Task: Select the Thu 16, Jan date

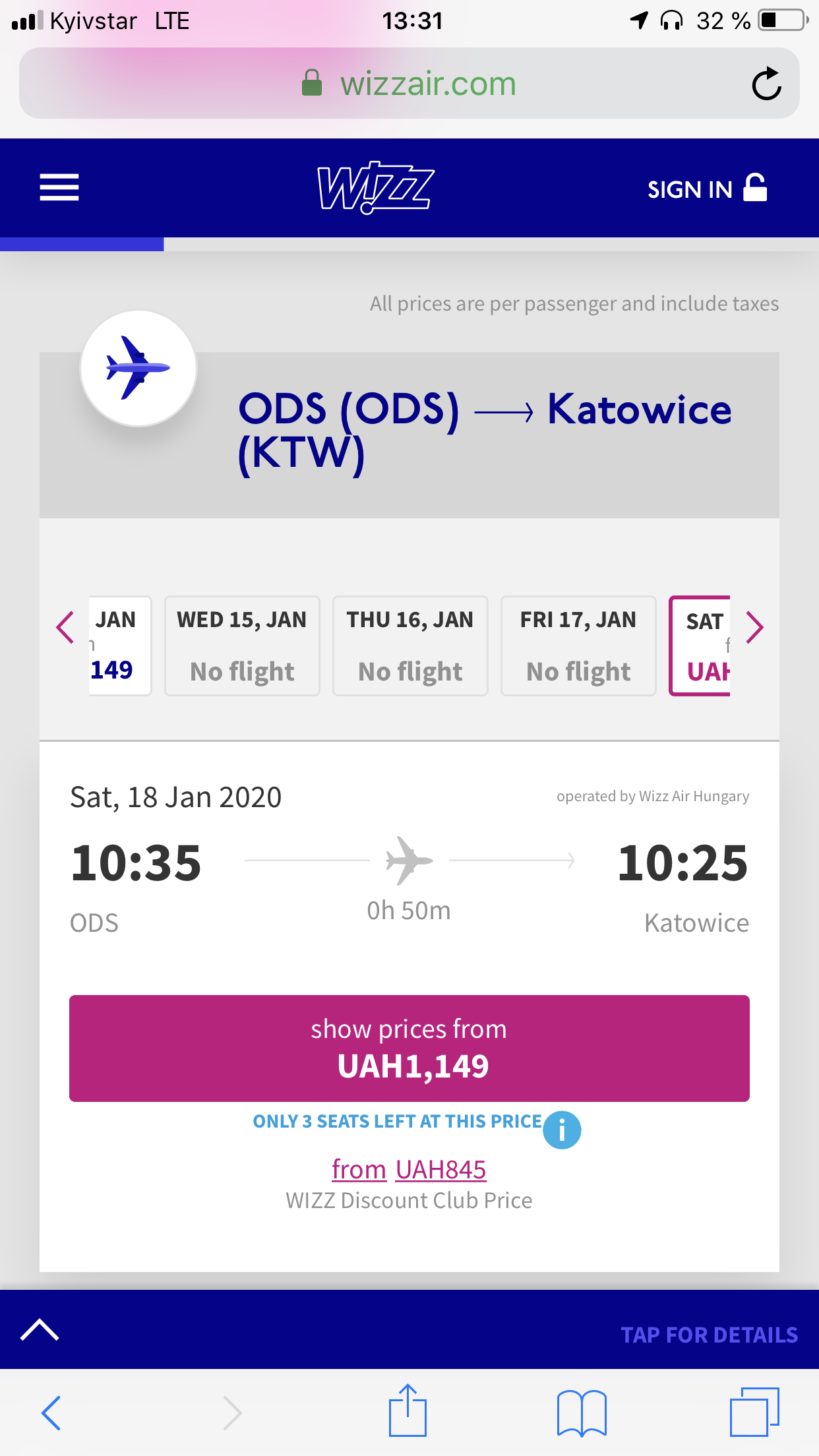Action: pyautogui.click(x=410, y=646)
